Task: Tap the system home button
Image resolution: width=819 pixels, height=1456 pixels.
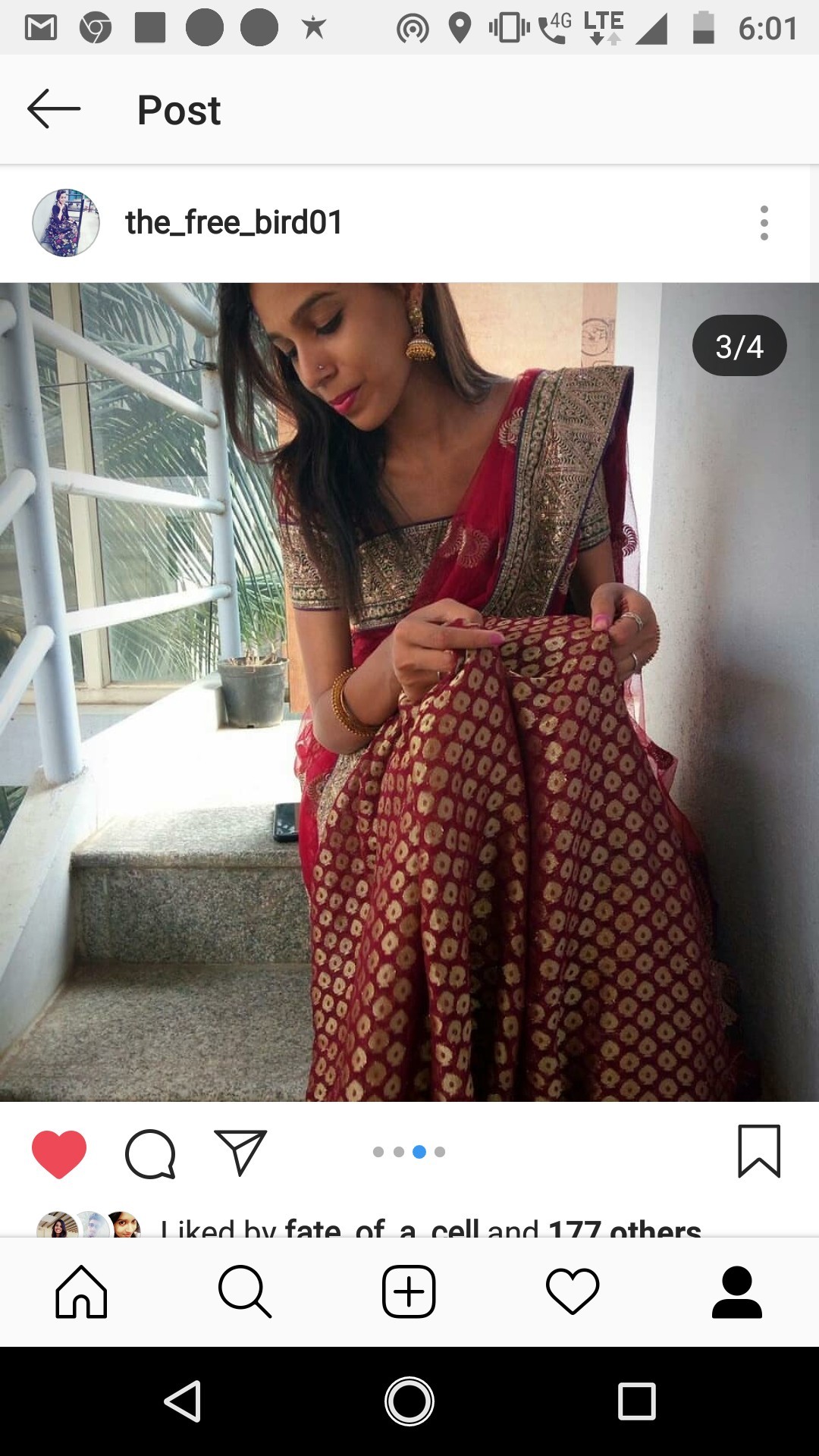Action: point(409,1401)
